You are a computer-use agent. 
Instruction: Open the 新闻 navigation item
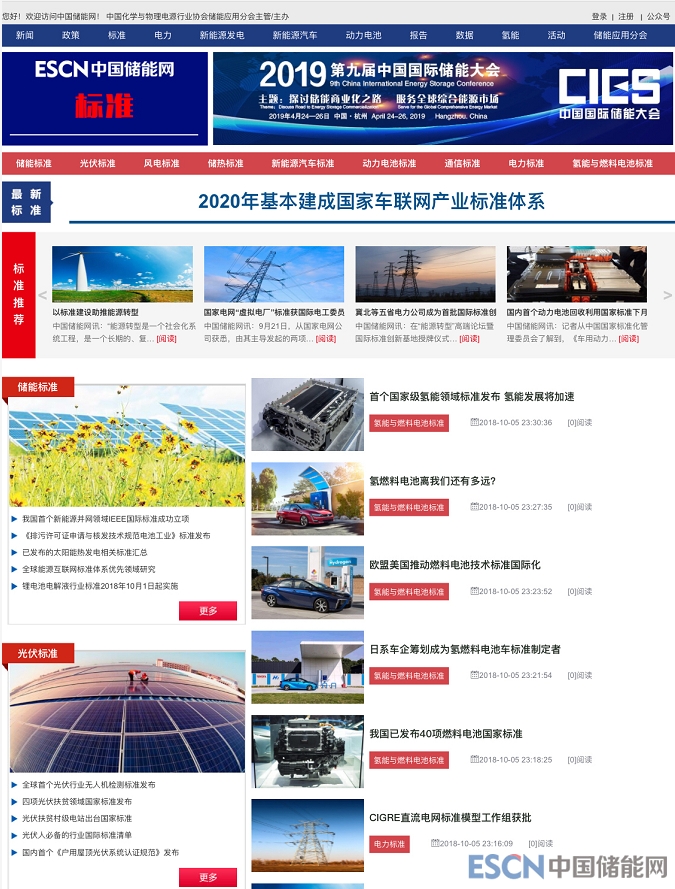(x=25, y=35)
